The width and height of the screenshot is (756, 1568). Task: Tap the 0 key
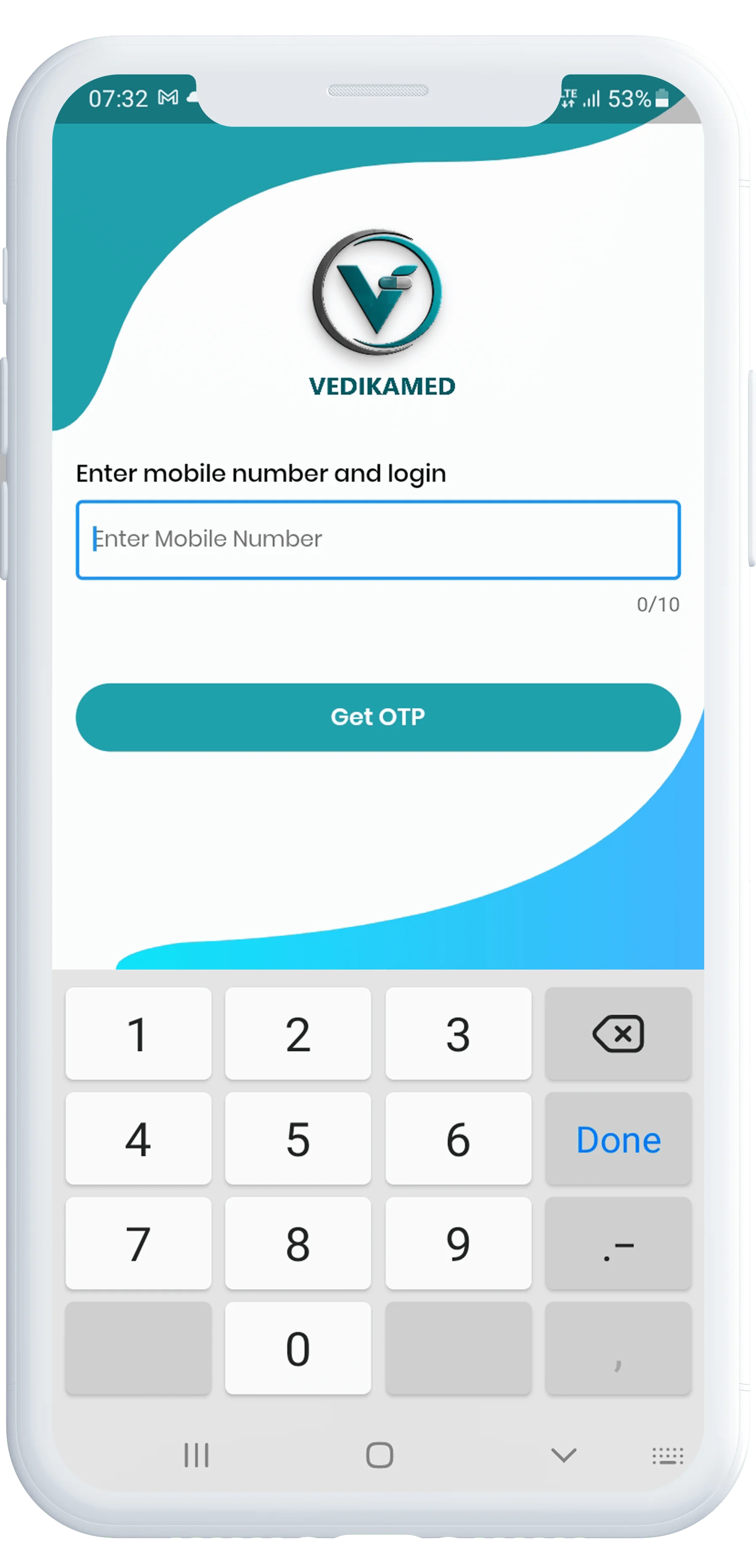pyautogui.click(x=298, y=1348)
